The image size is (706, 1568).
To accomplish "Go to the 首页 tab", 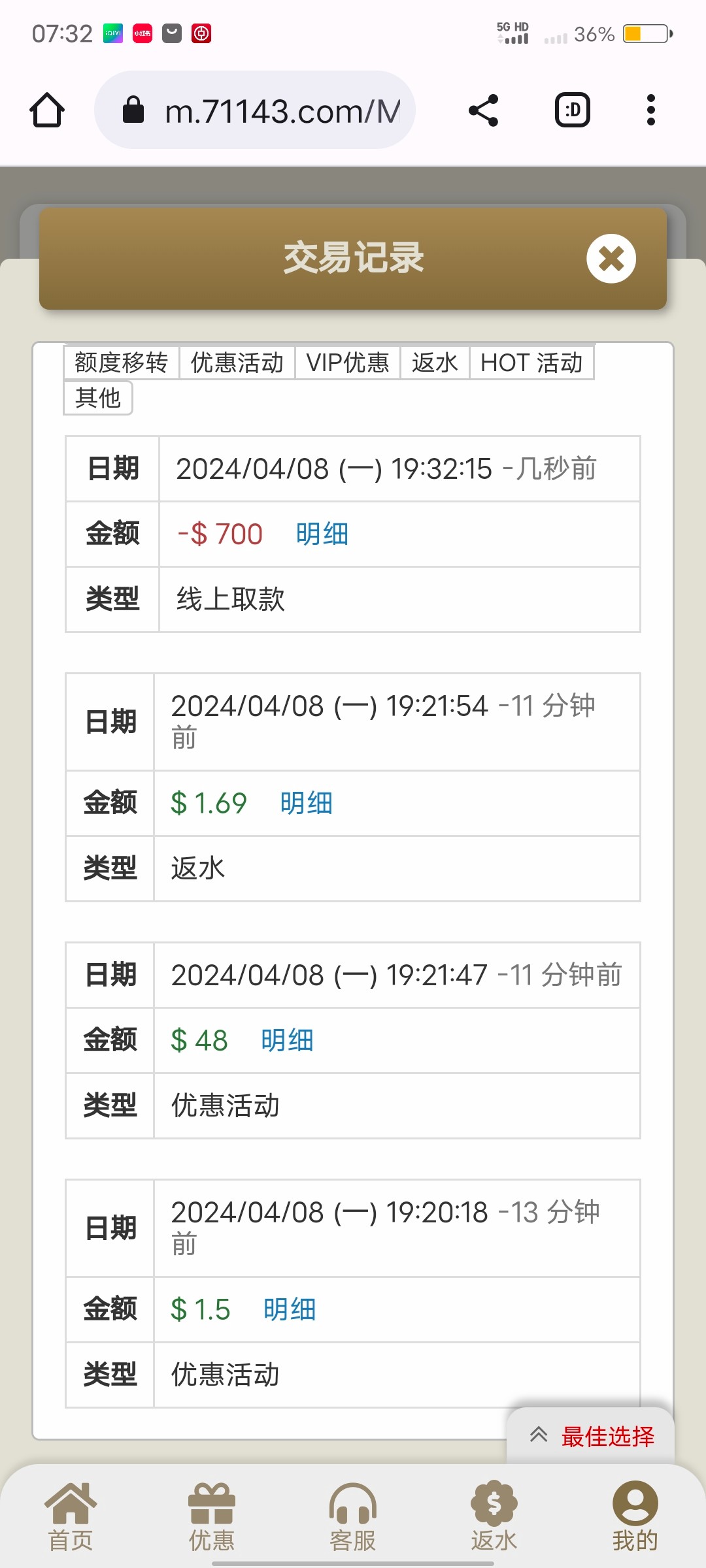I will pos(71,1516).
